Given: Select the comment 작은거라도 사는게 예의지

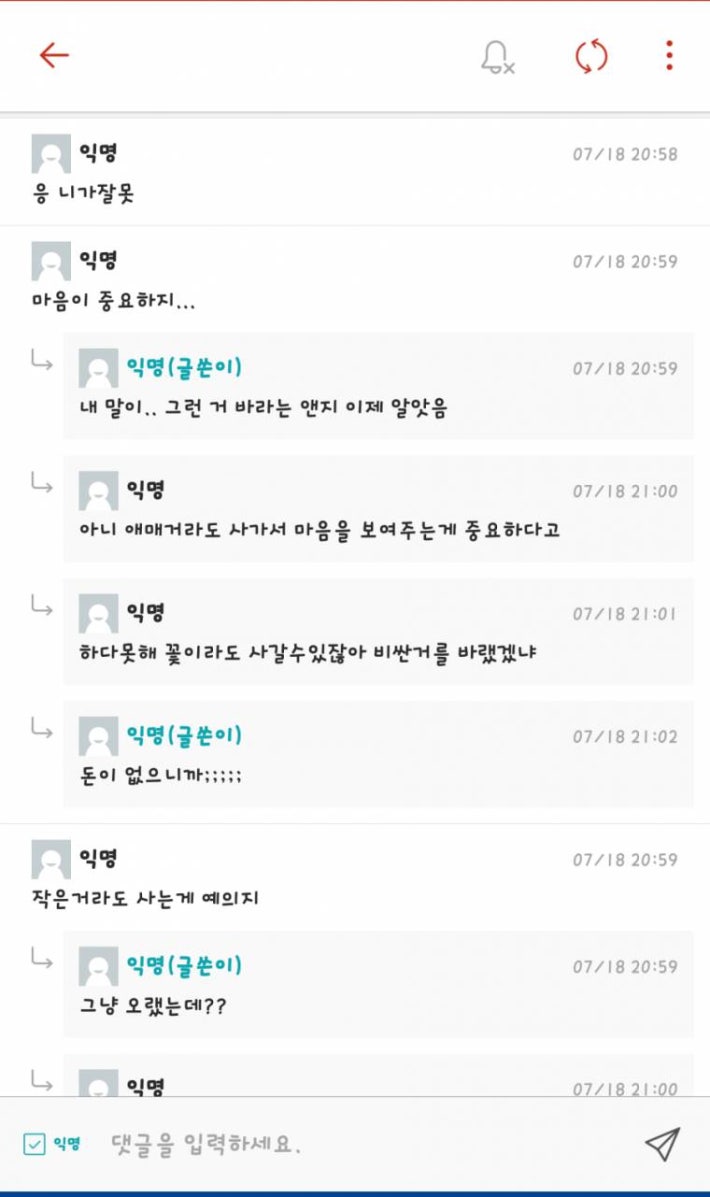Looking at the screenshot, I should click(x=145, y=898).
